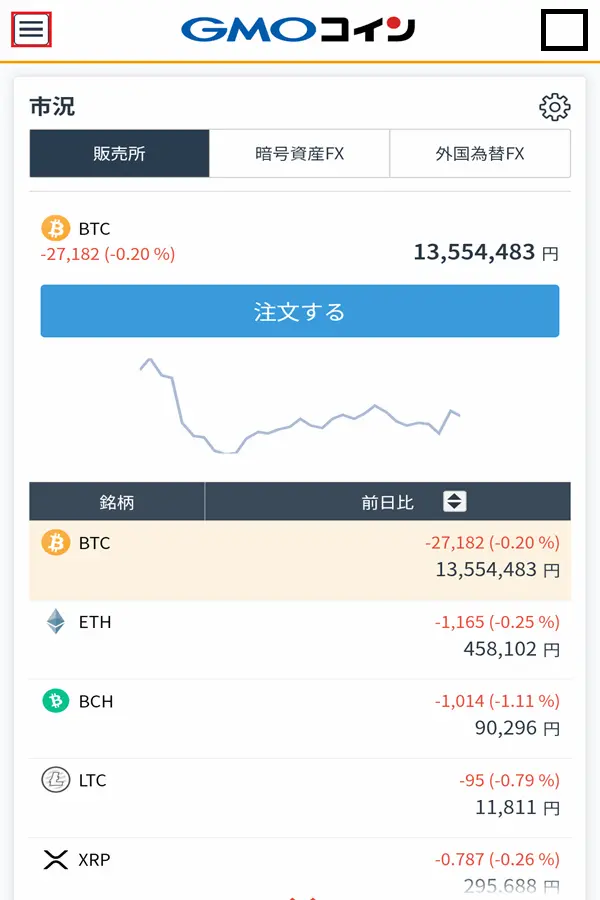The height and width of the screenshot is (900, 600).
Task: Switch to the 暗号資産FX tab
Action: tap(300, 154)
